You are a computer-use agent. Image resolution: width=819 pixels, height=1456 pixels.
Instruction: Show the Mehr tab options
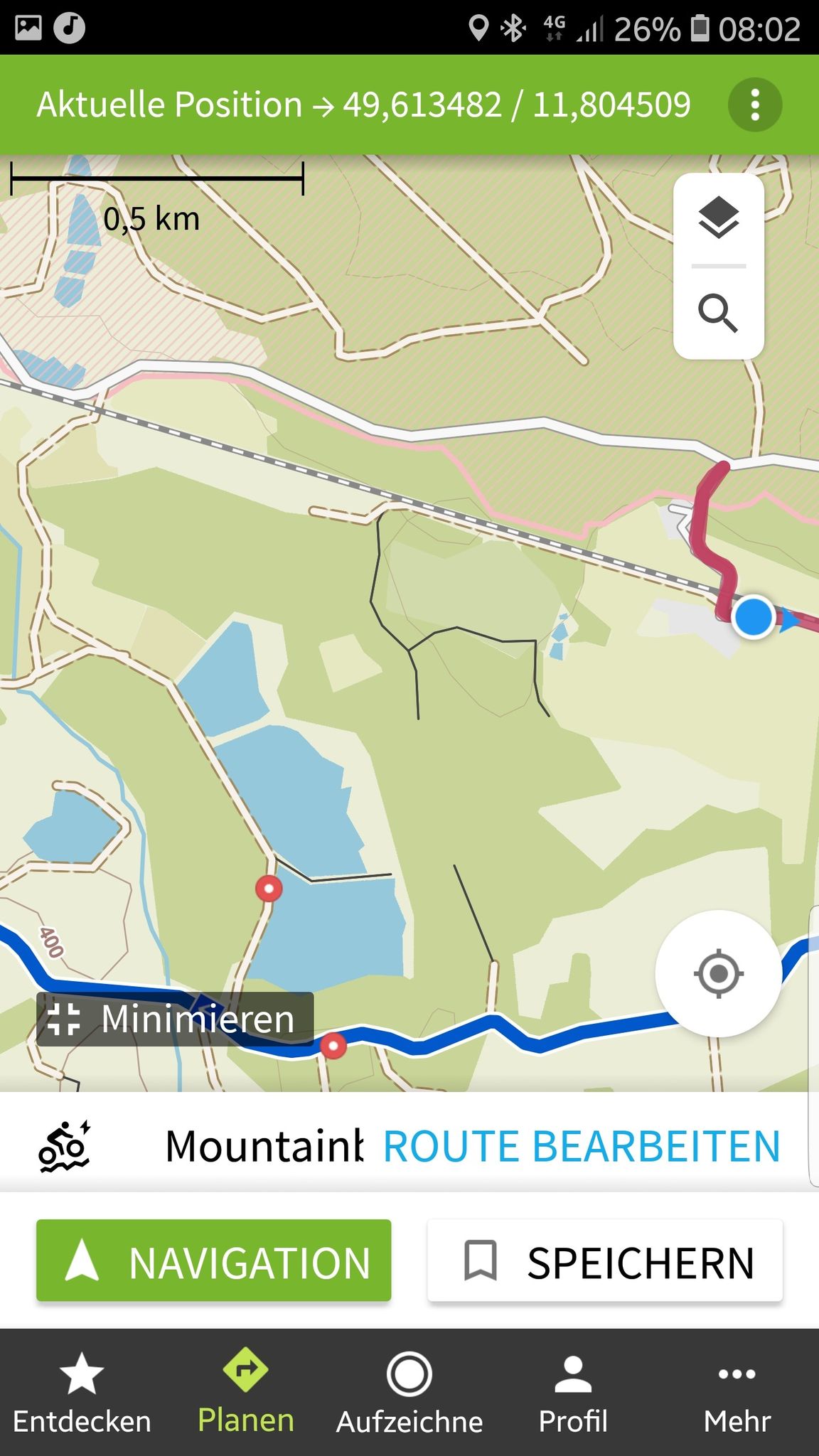737,1393
